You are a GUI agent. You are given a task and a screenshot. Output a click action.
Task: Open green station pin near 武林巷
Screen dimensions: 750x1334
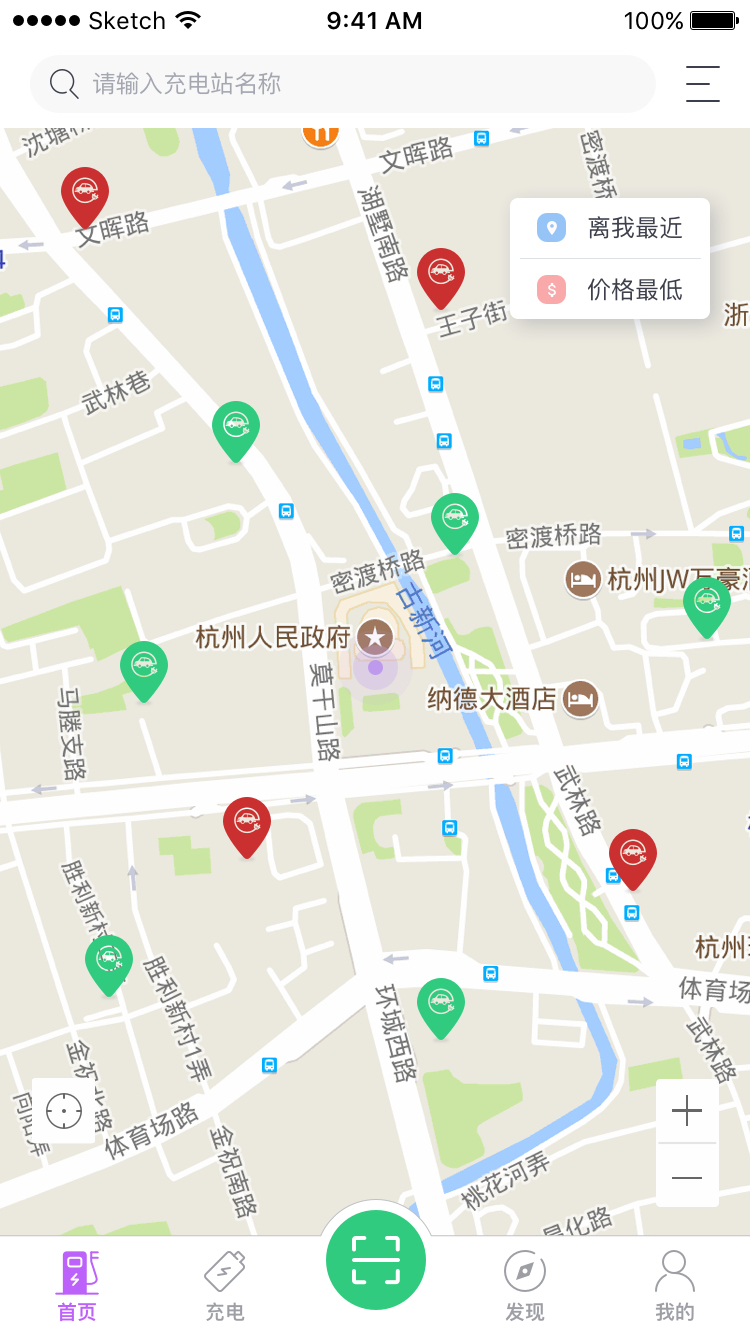236,427
